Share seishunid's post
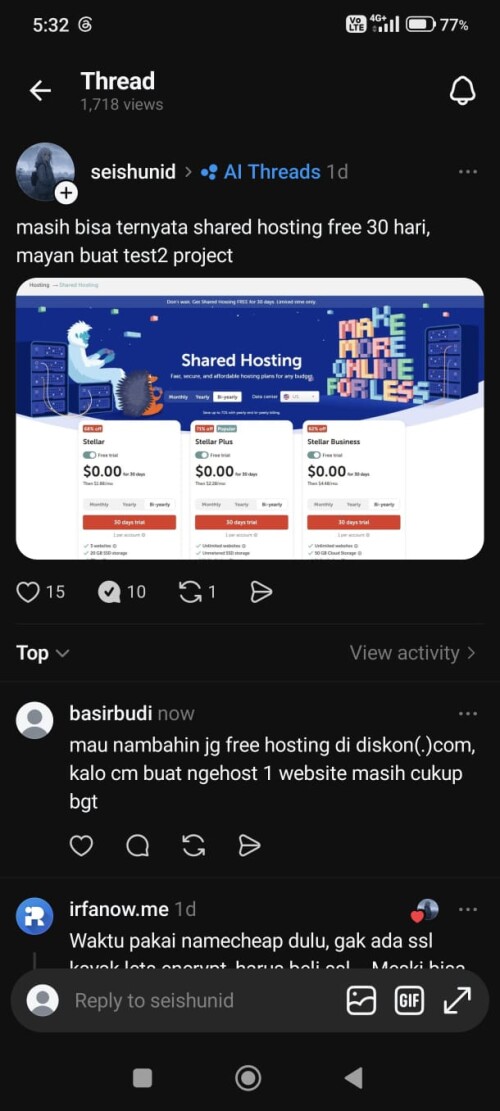The height and width of the screenshot is (1111, 500). (261, 592)
